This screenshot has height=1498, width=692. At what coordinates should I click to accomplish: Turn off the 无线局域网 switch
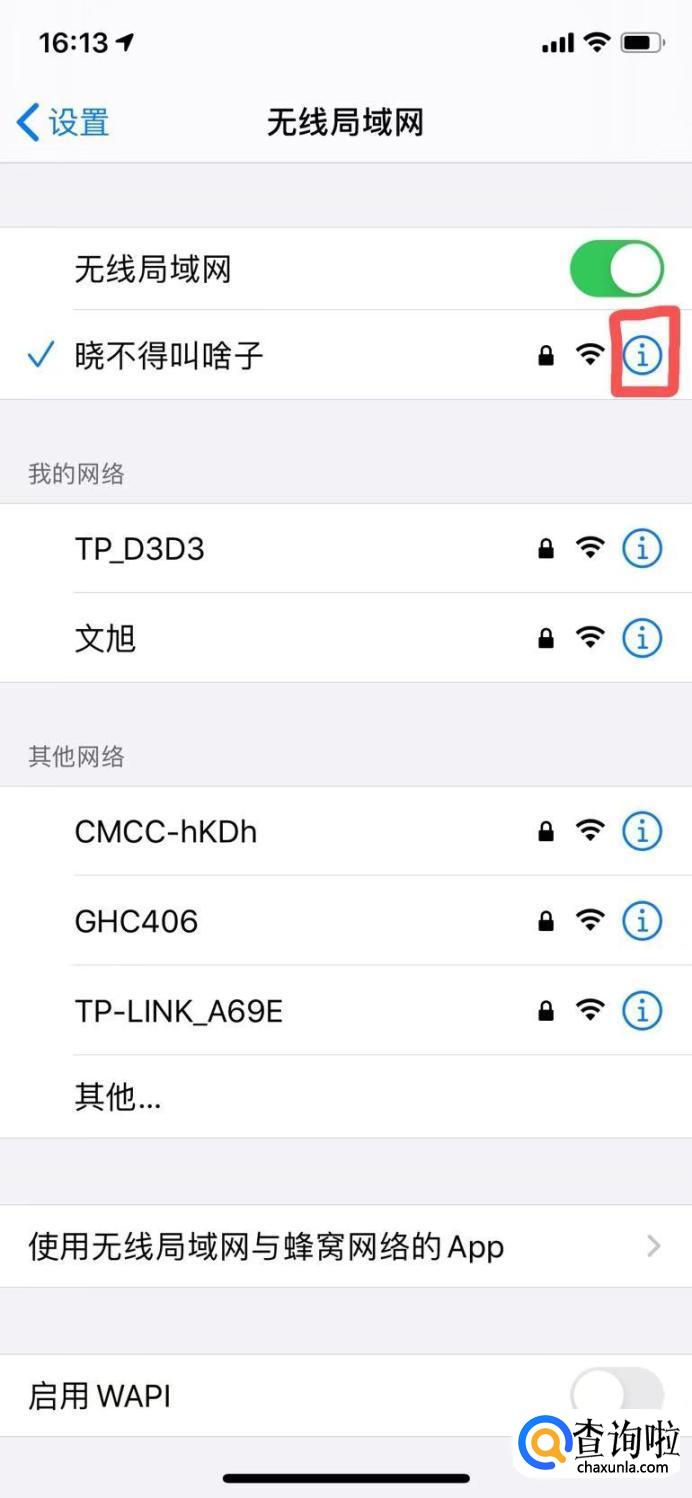[x=616, y=269]
